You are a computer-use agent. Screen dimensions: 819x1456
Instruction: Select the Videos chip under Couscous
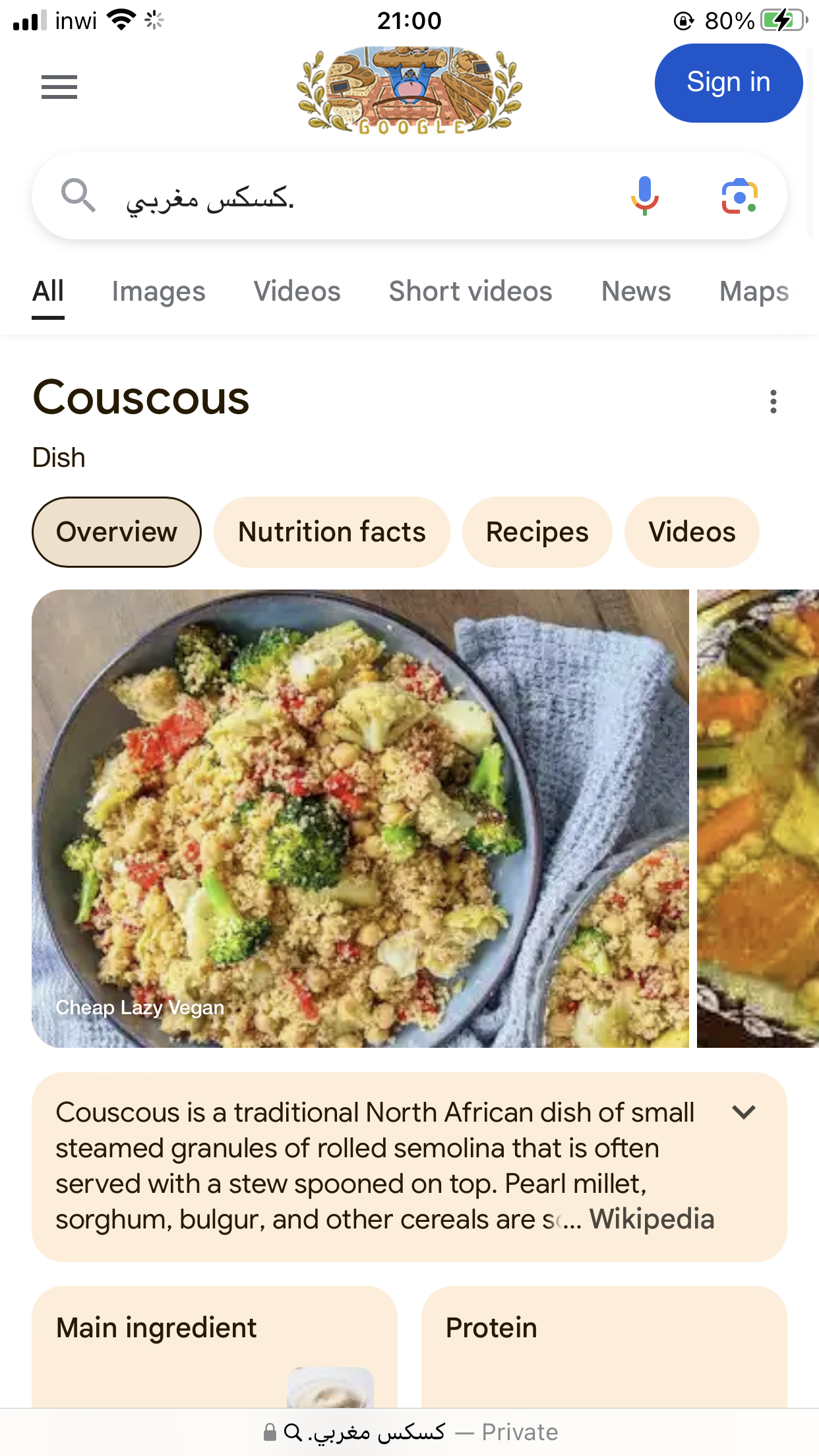pos(692,532)
